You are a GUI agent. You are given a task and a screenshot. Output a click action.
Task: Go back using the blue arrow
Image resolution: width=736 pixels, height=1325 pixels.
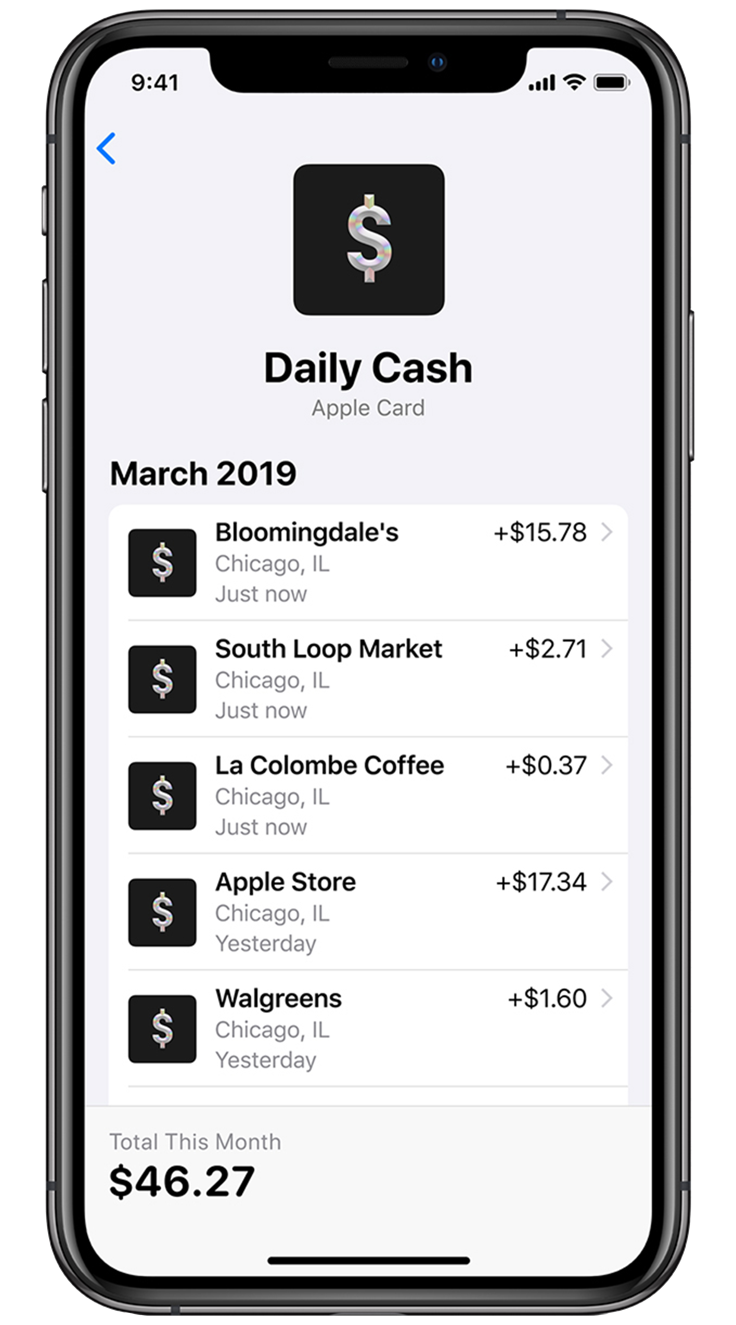106,149
